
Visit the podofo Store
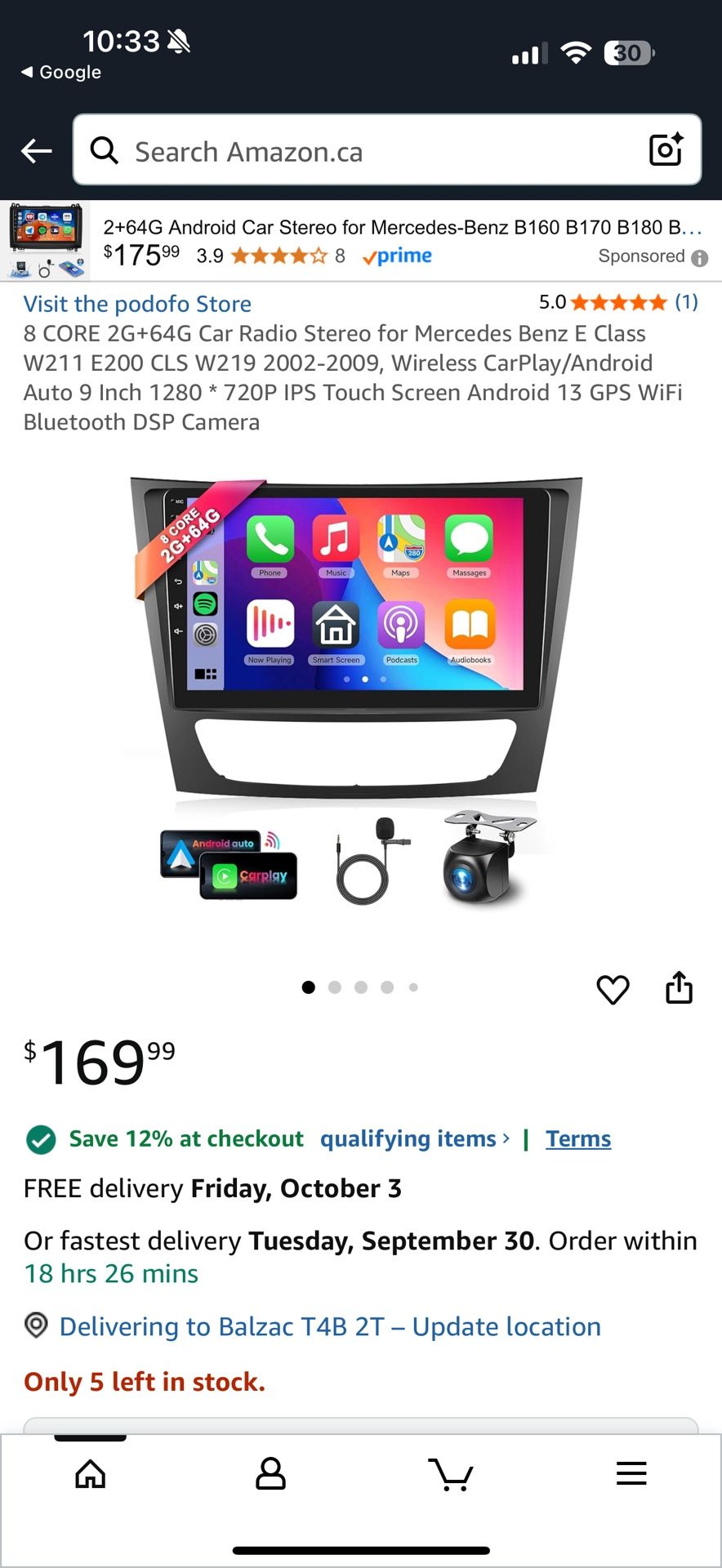click(137, 304)
